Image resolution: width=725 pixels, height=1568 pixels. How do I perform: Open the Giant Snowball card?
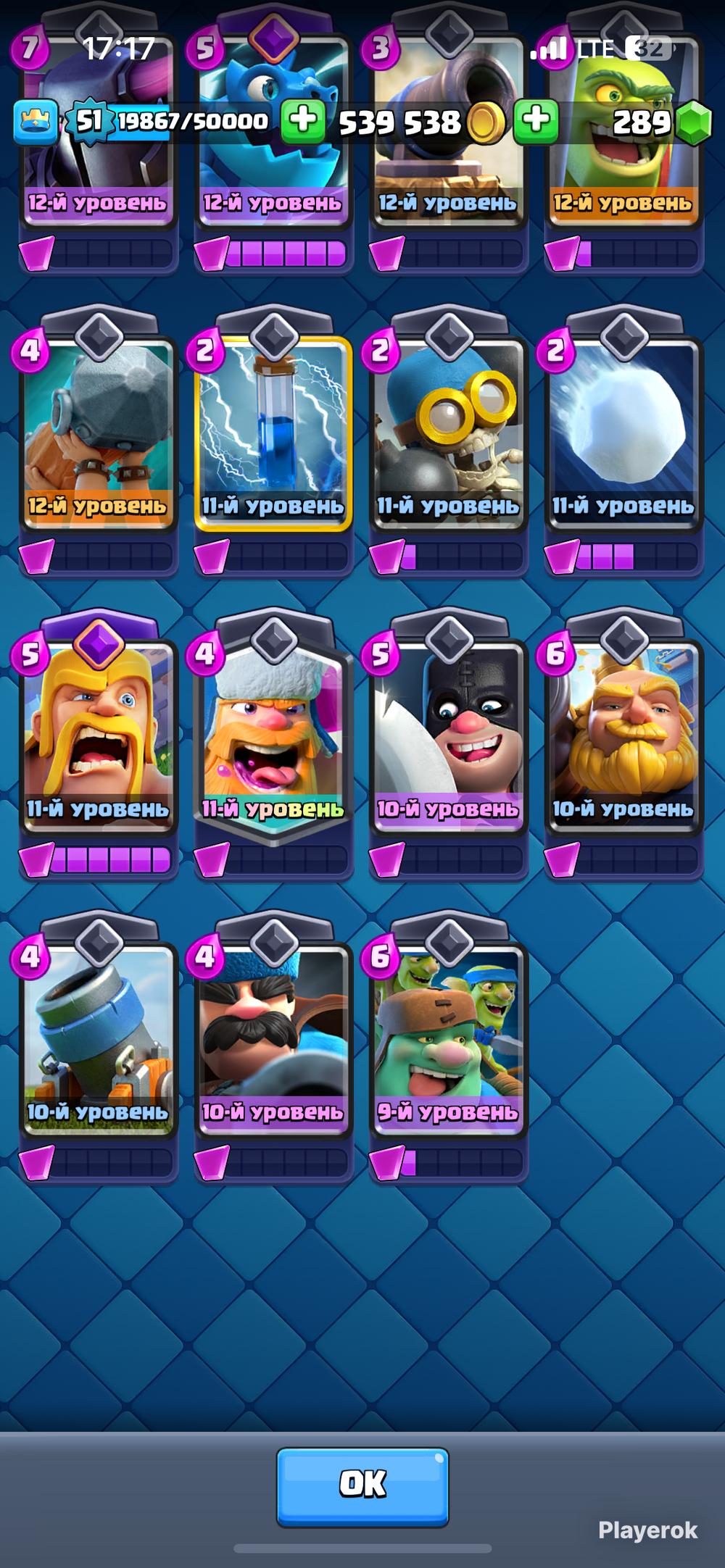tap(624, 442)
